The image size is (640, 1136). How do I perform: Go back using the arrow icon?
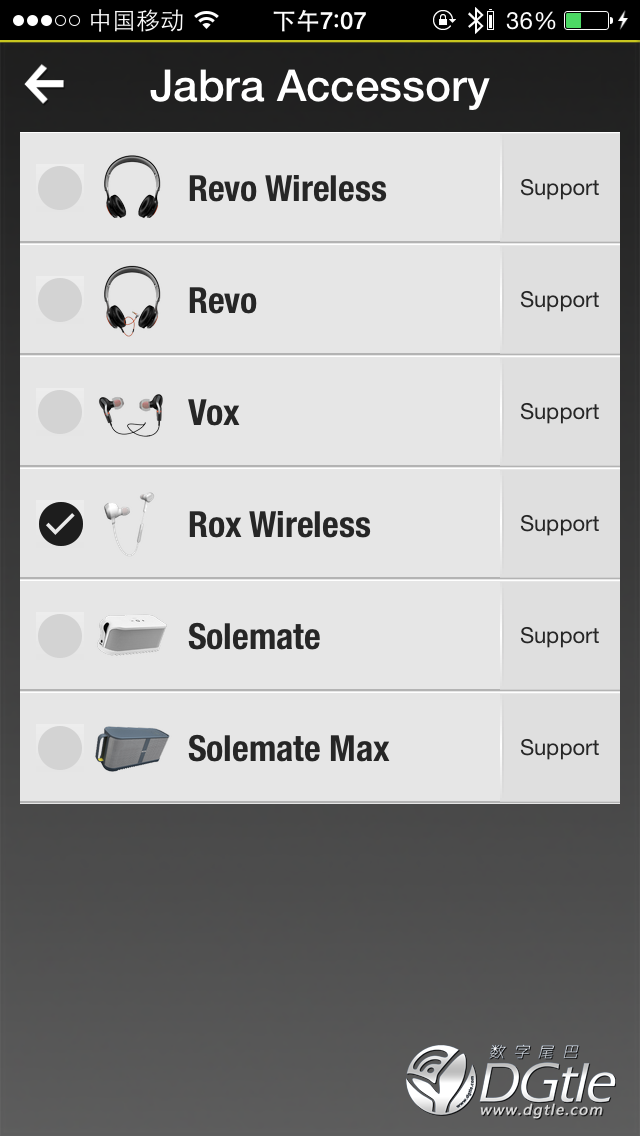point(44,84)
